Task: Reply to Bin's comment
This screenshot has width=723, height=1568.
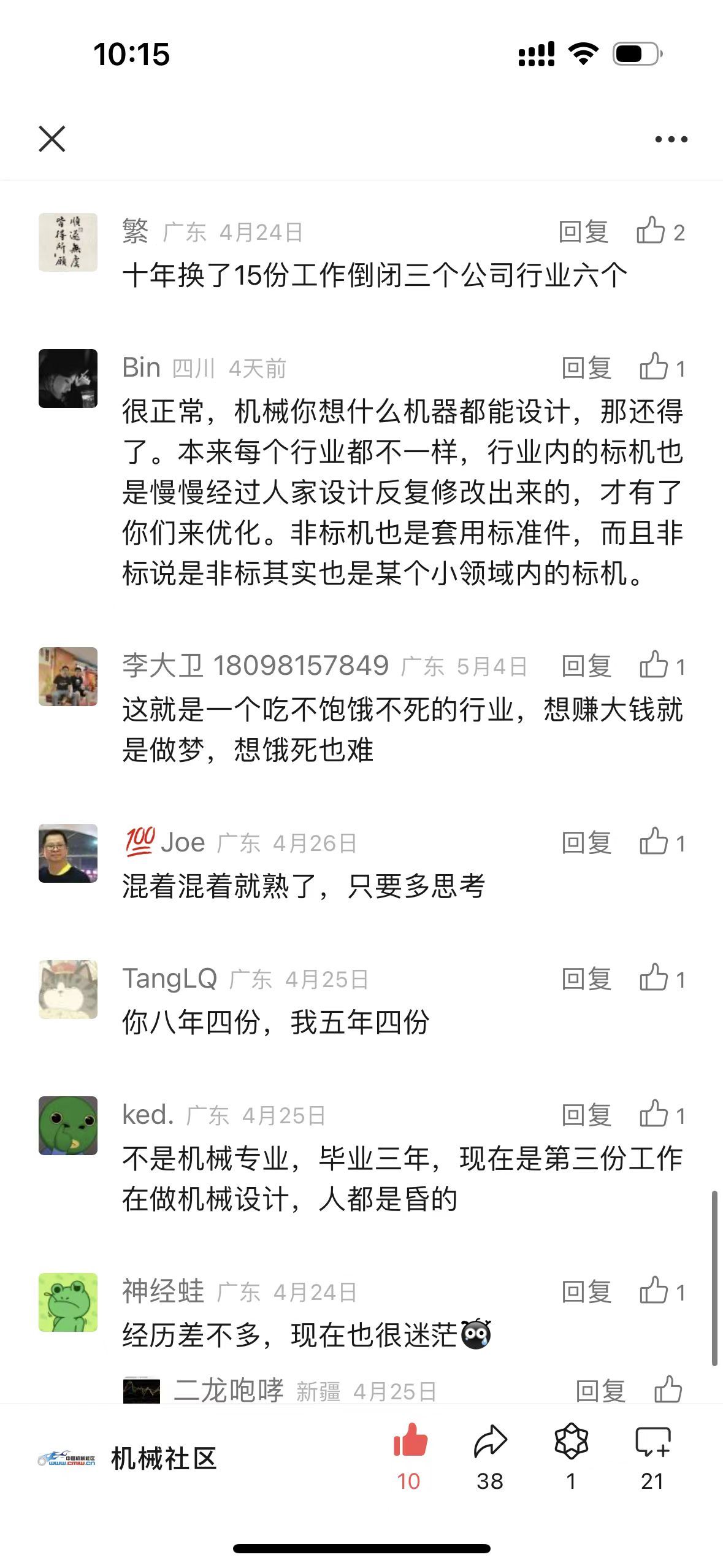Action: [586, 368]
